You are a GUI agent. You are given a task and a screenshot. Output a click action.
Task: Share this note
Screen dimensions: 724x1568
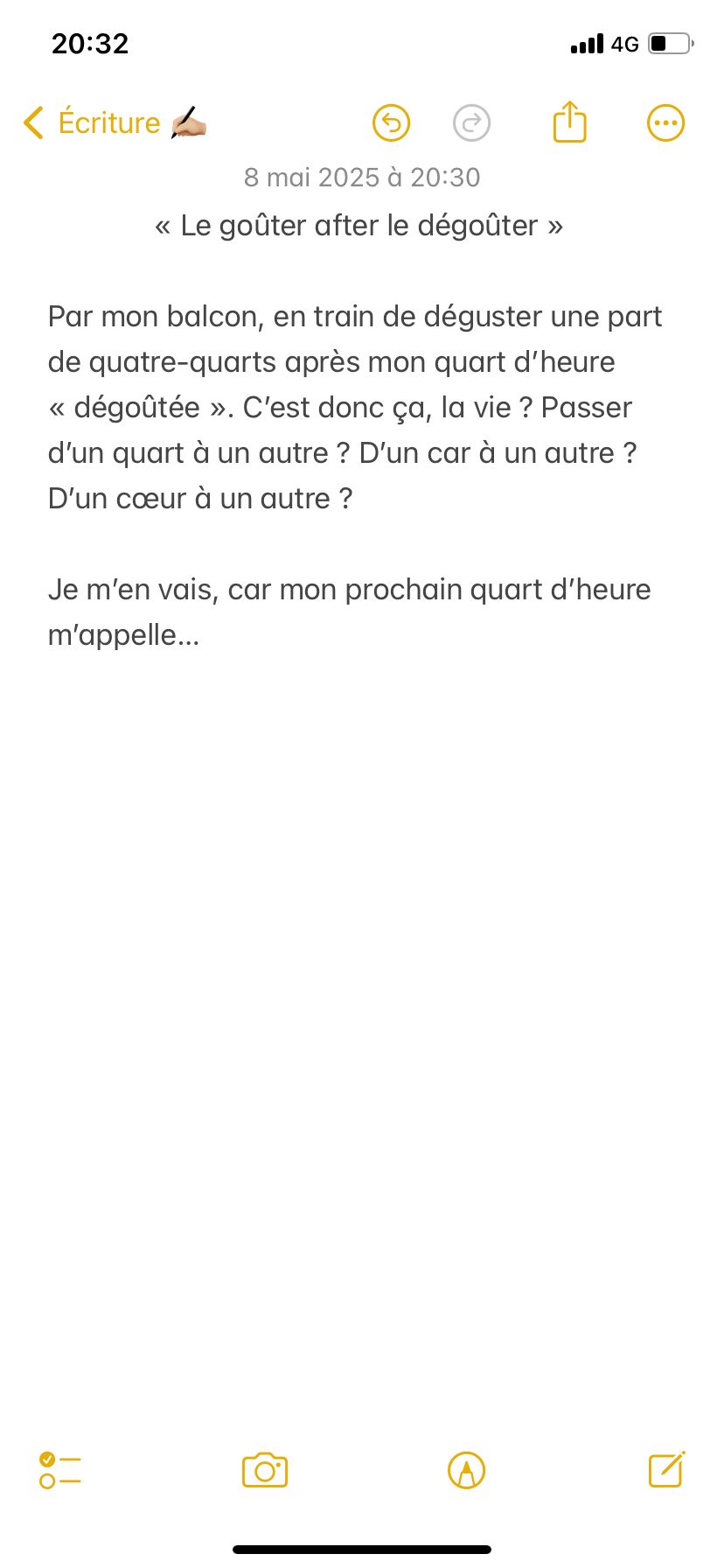click(x=569, y=122)
